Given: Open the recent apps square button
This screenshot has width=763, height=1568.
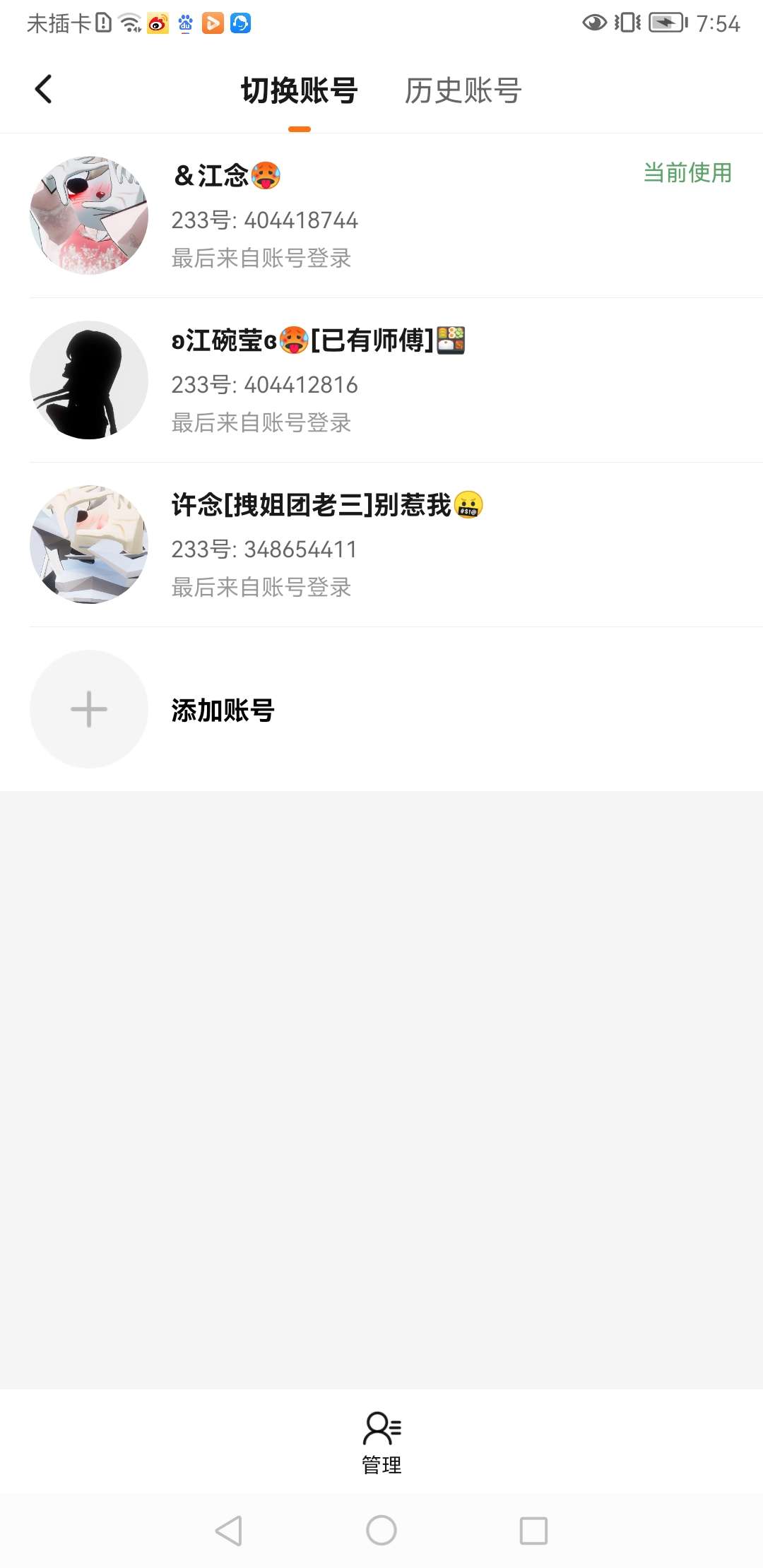Looking at the screenshot, I should point(533,1531).
